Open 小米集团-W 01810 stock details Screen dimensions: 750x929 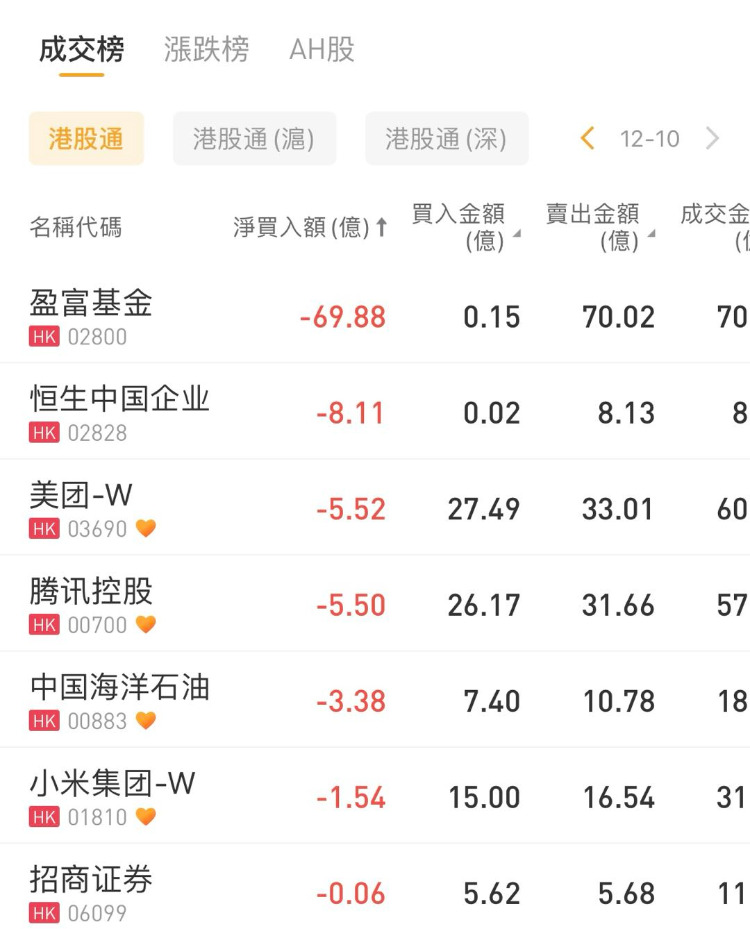tap(112, 795)
